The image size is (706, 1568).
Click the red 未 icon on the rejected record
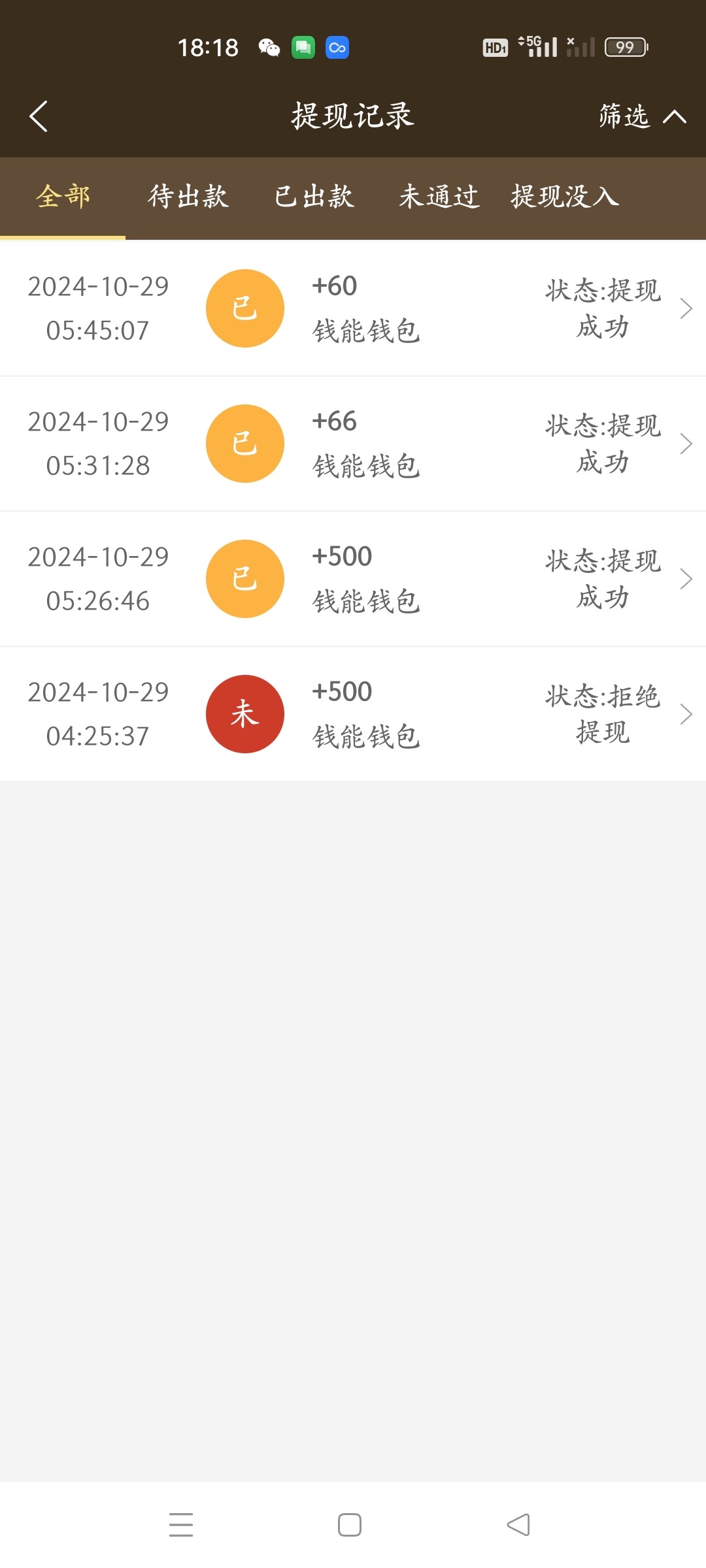tap(244, 714)
